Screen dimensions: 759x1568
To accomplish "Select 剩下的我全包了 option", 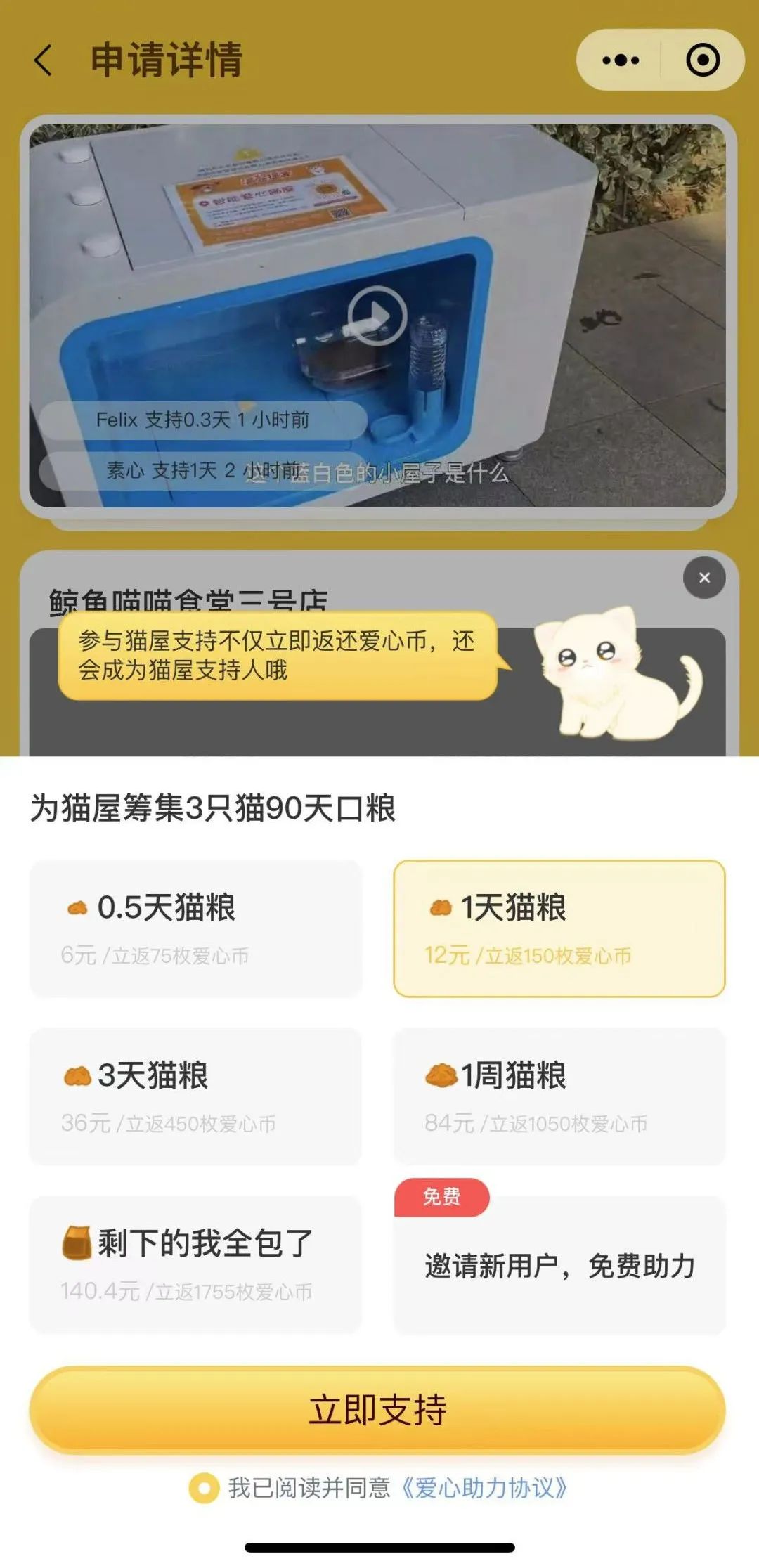I will [195, 1264].
